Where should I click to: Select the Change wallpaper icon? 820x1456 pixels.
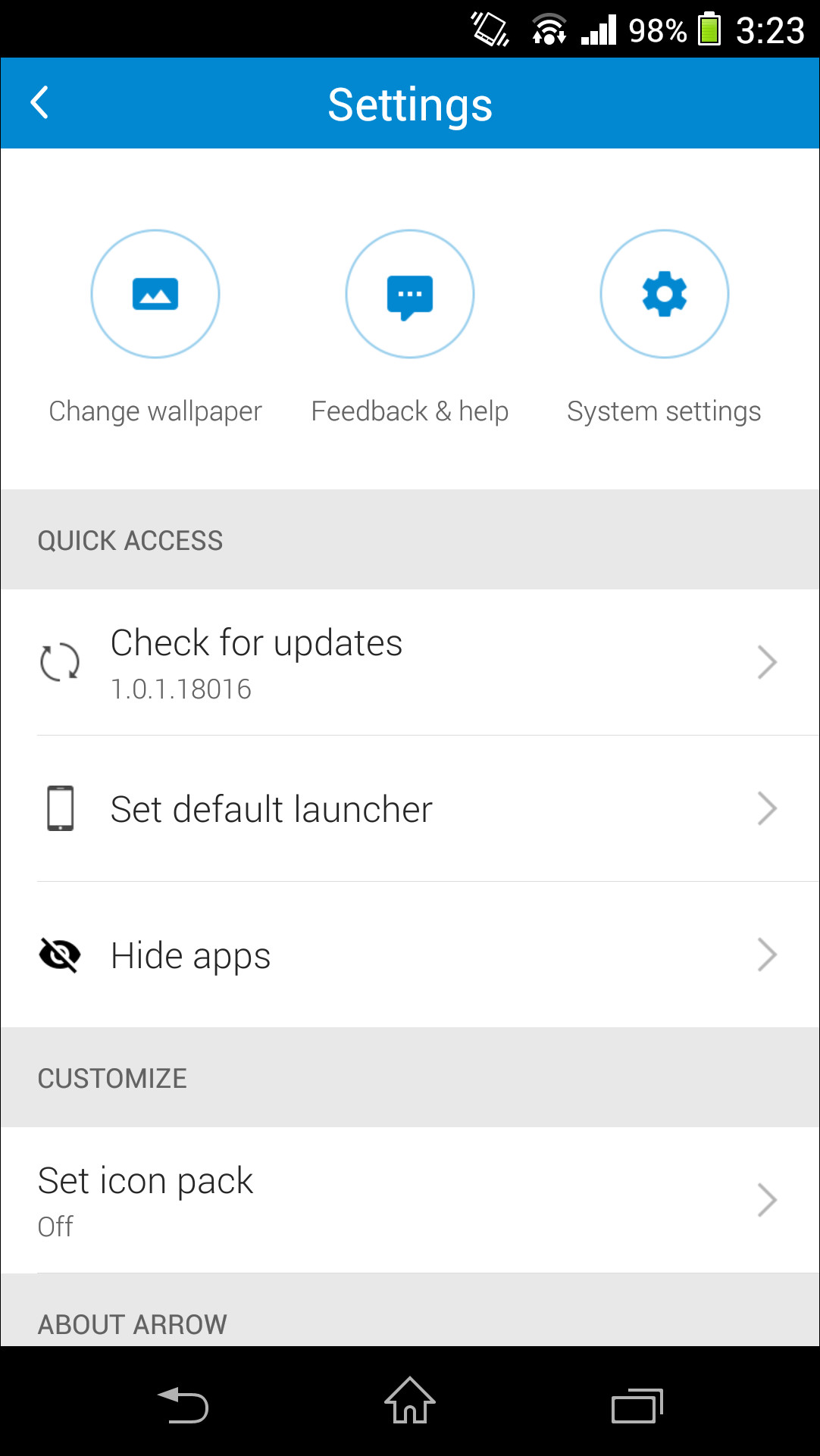[155, 294]
